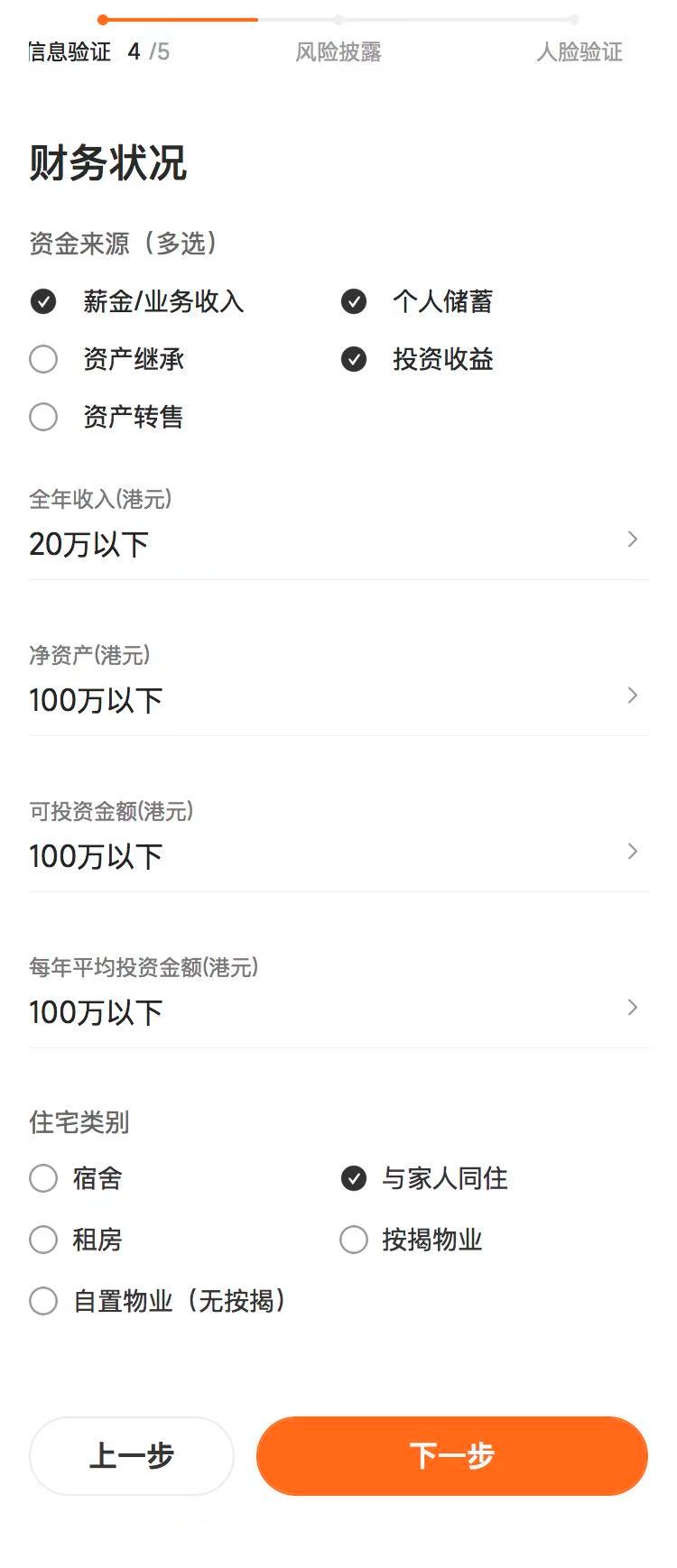Uncheck 个人储蓄 as a fund source
Screen dimensions: 677x1568
click(x=354, y=301)
